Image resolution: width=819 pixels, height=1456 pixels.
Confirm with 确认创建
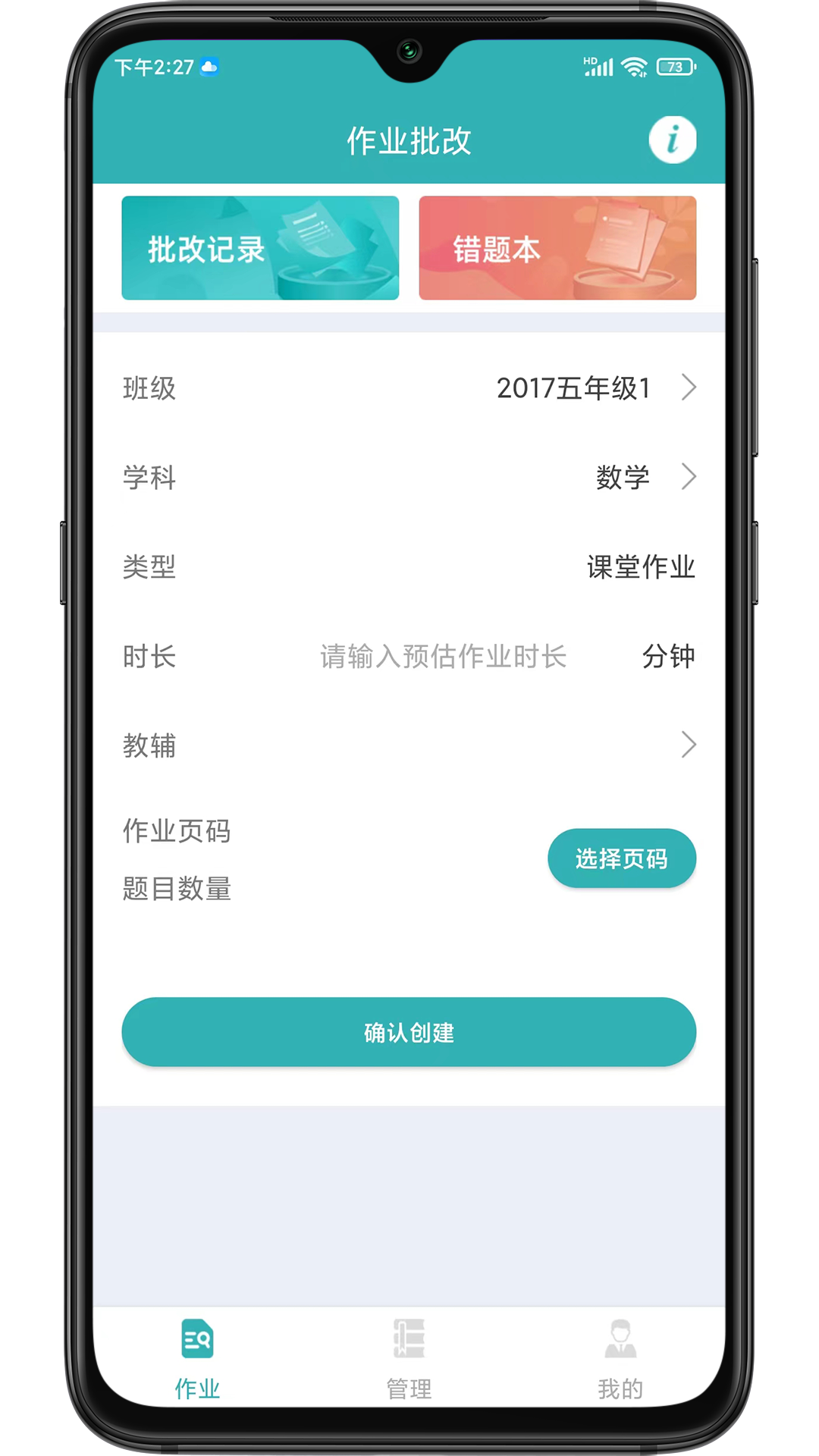(409, 1032)
